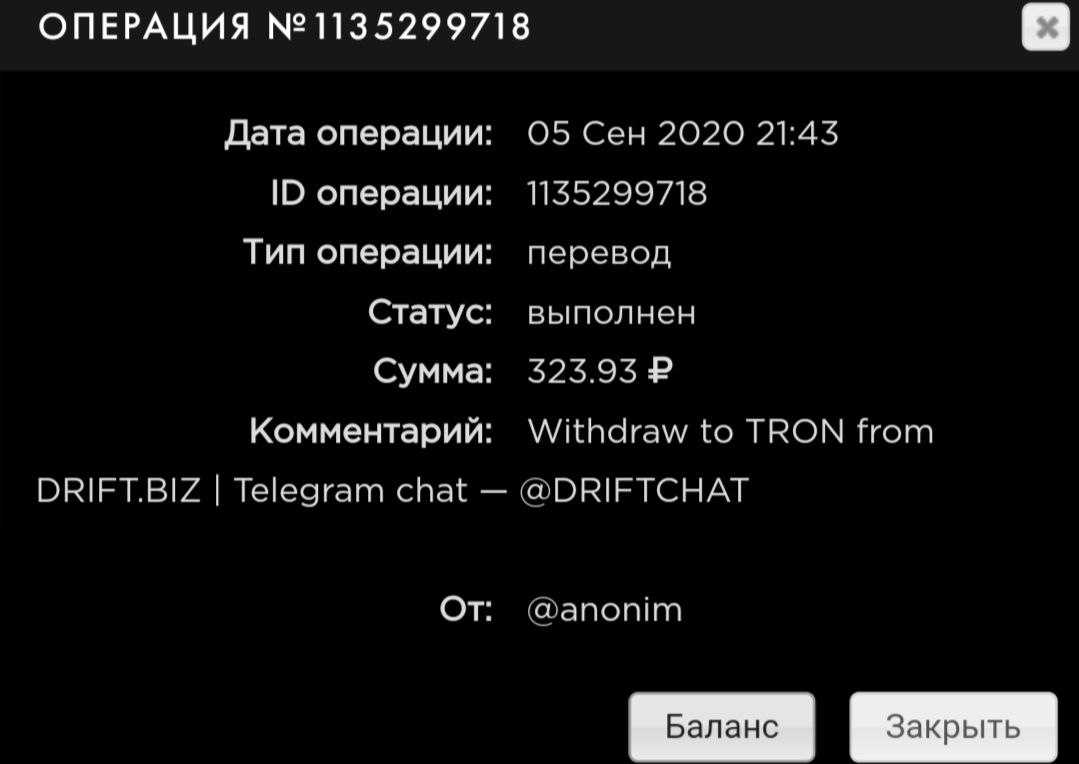Tap the Закрыть button

952,727
